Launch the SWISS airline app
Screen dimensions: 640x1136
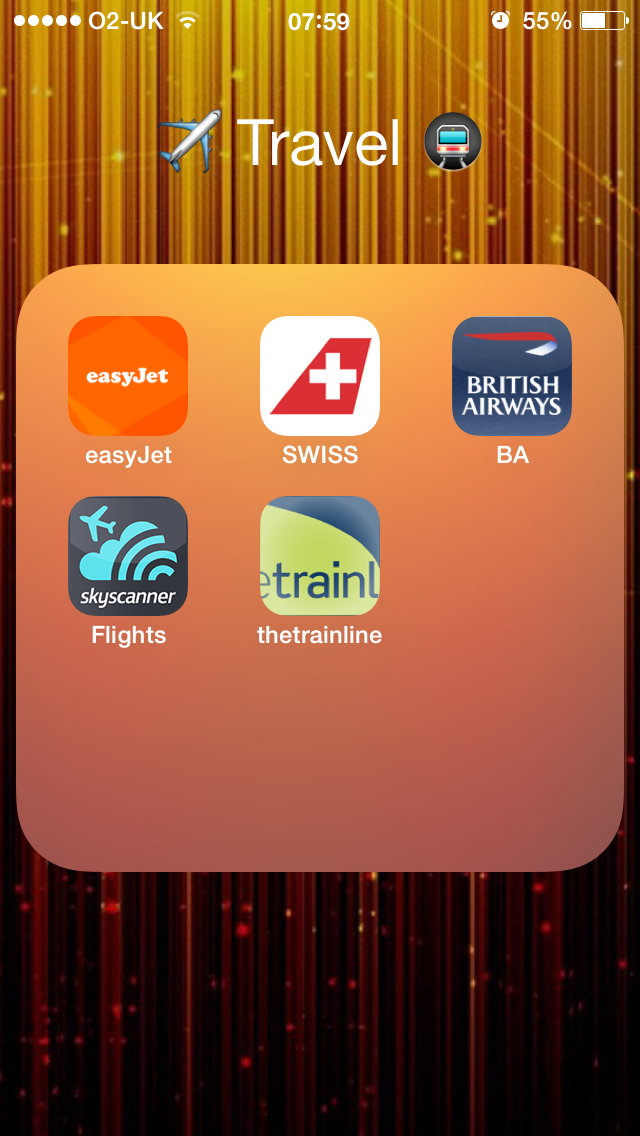(x=320, y=376)
